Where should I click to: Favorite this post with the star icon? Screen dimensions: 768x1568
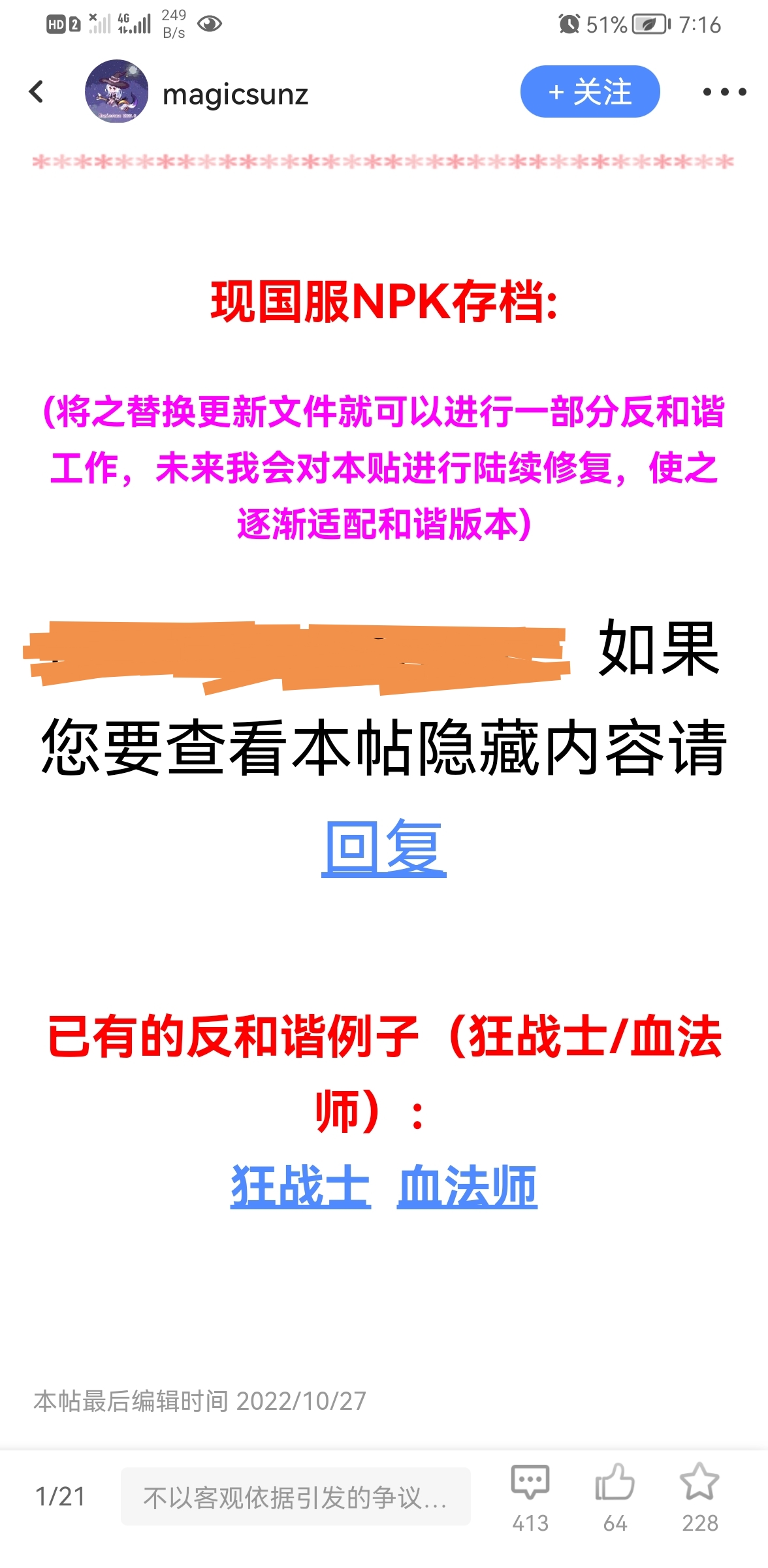(699, 1496)
